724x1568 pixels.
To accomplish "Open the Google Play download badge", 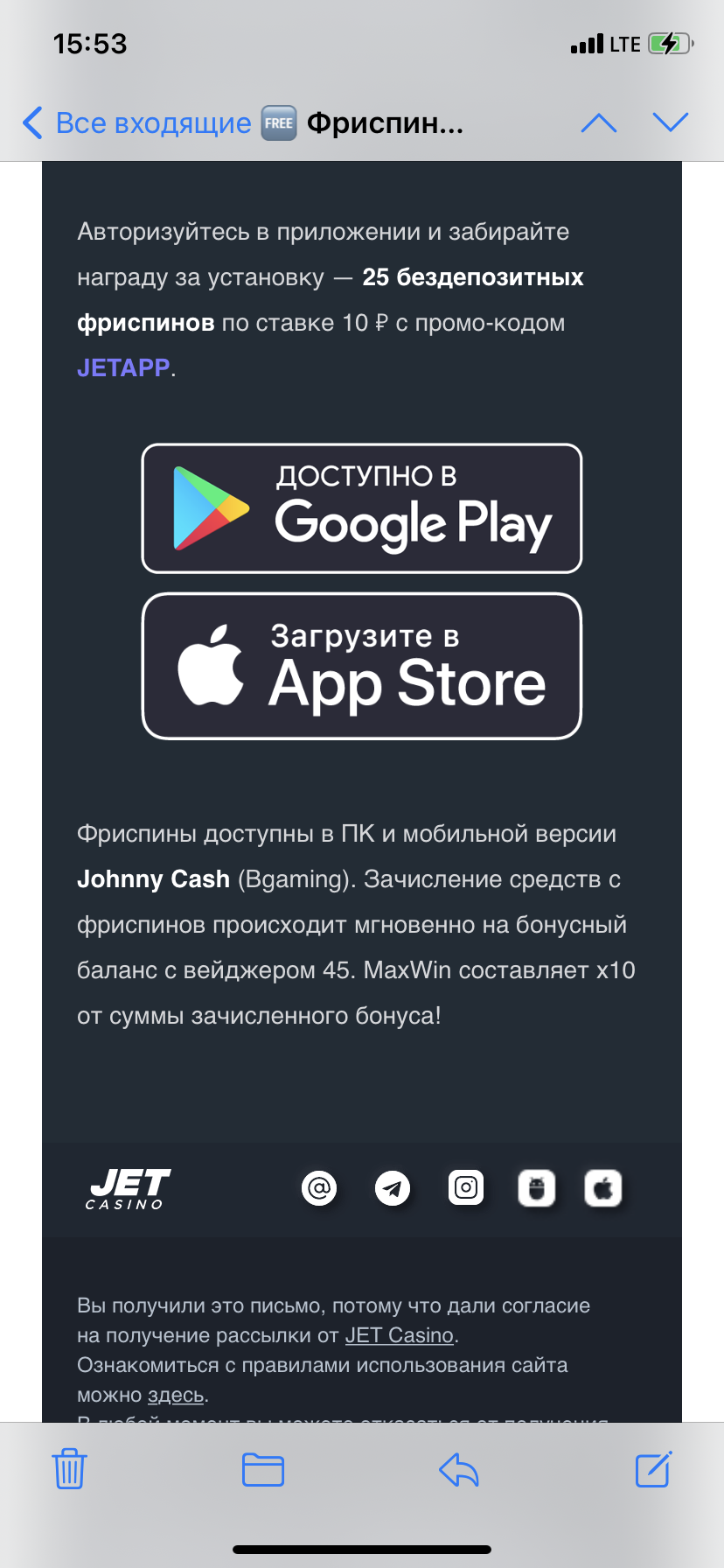I will pos(362,508).
